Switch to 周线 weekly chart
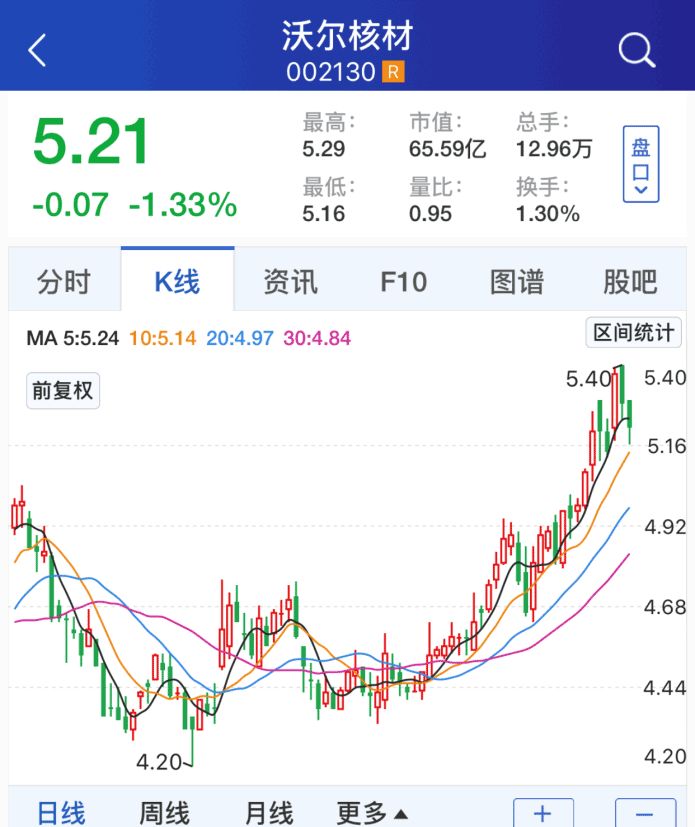 [x=164, y=812]
